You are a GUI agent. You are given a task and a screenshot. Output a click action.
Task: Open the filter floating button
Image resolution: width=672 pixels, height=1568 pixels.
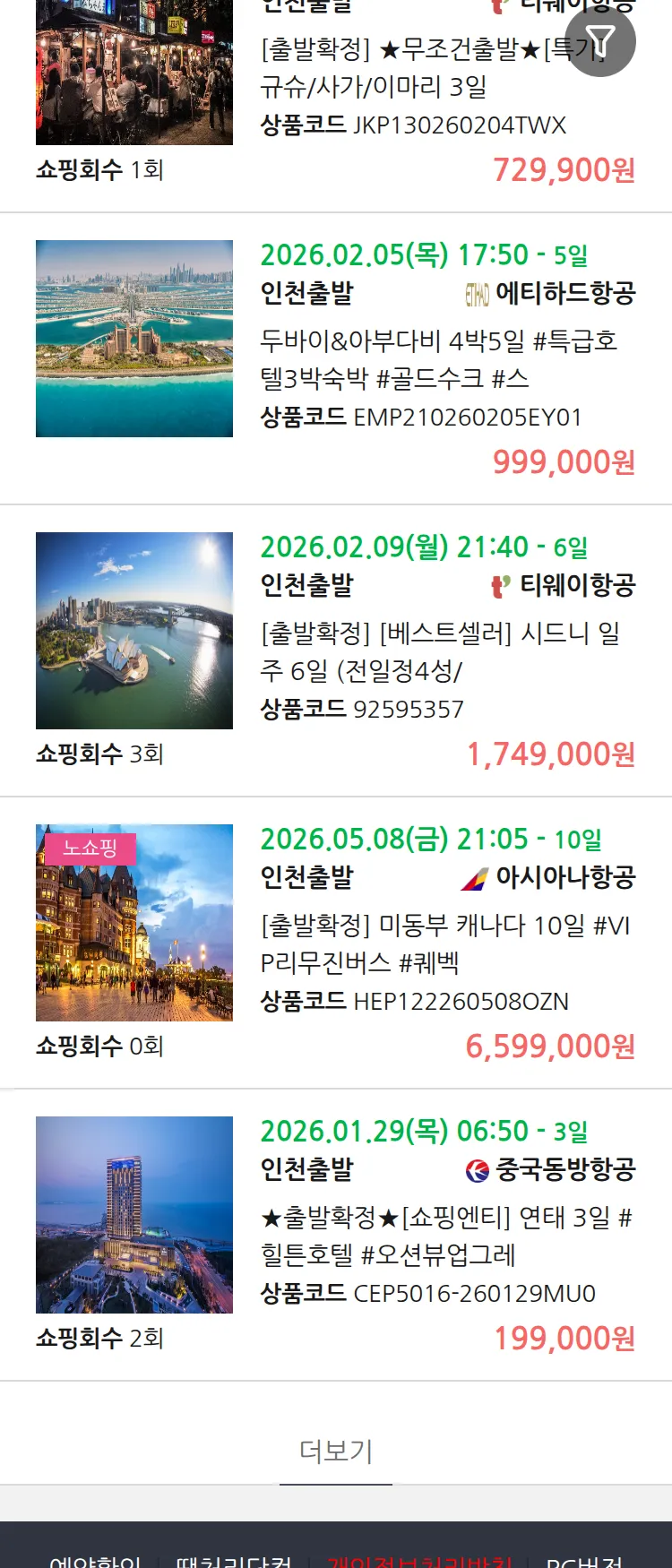coord(599,41)
